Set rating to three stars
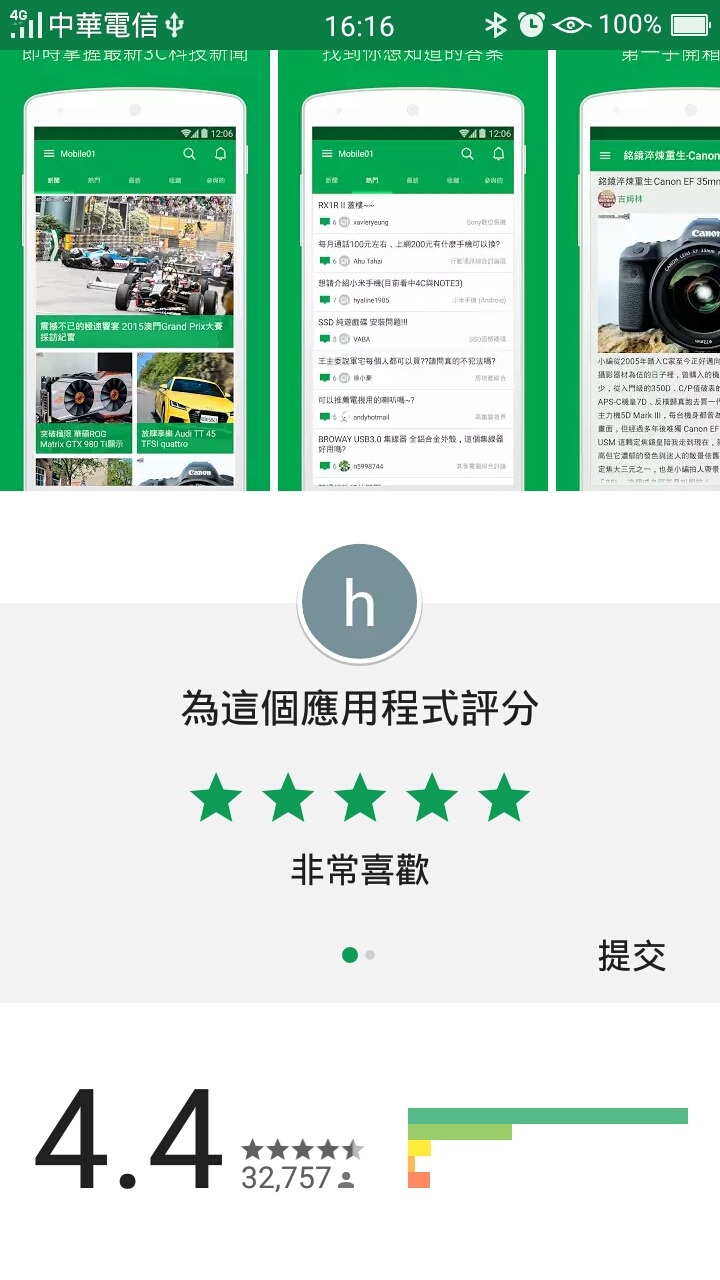Image resolution: width=720 pixels, height=1280 pixels. (x=360, y=798)
